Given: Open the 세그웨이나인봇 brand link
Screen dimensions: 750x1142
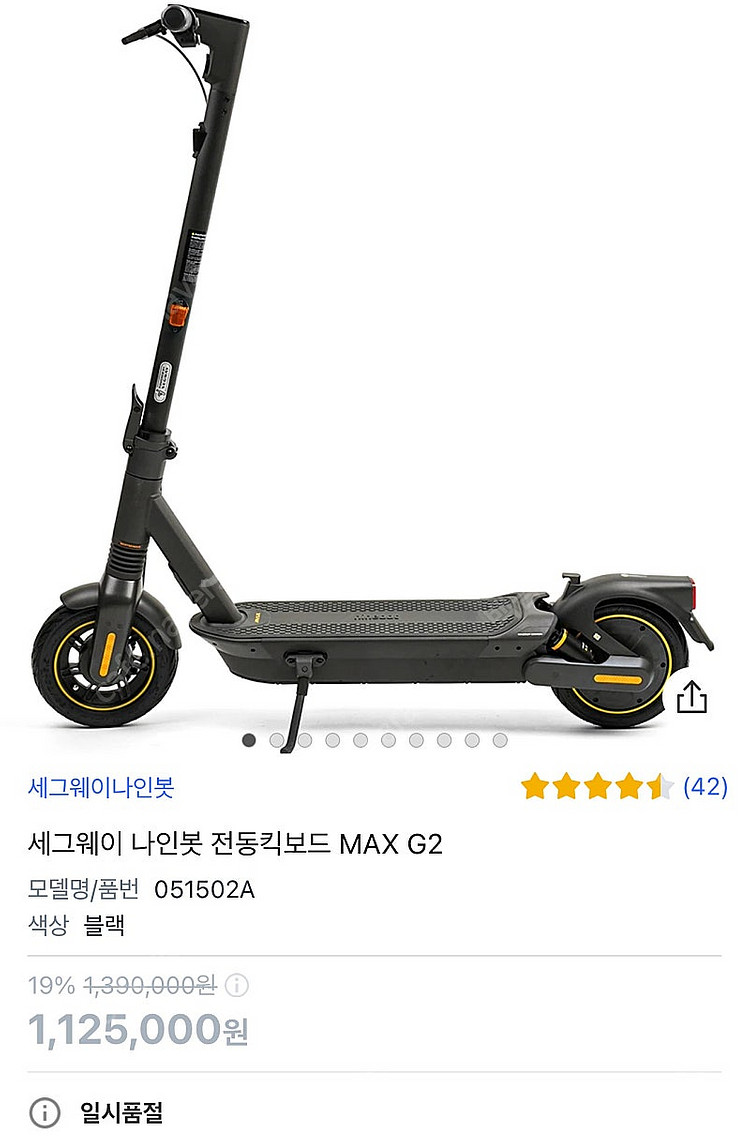Looking at the screenshot, I should point(101,788).
